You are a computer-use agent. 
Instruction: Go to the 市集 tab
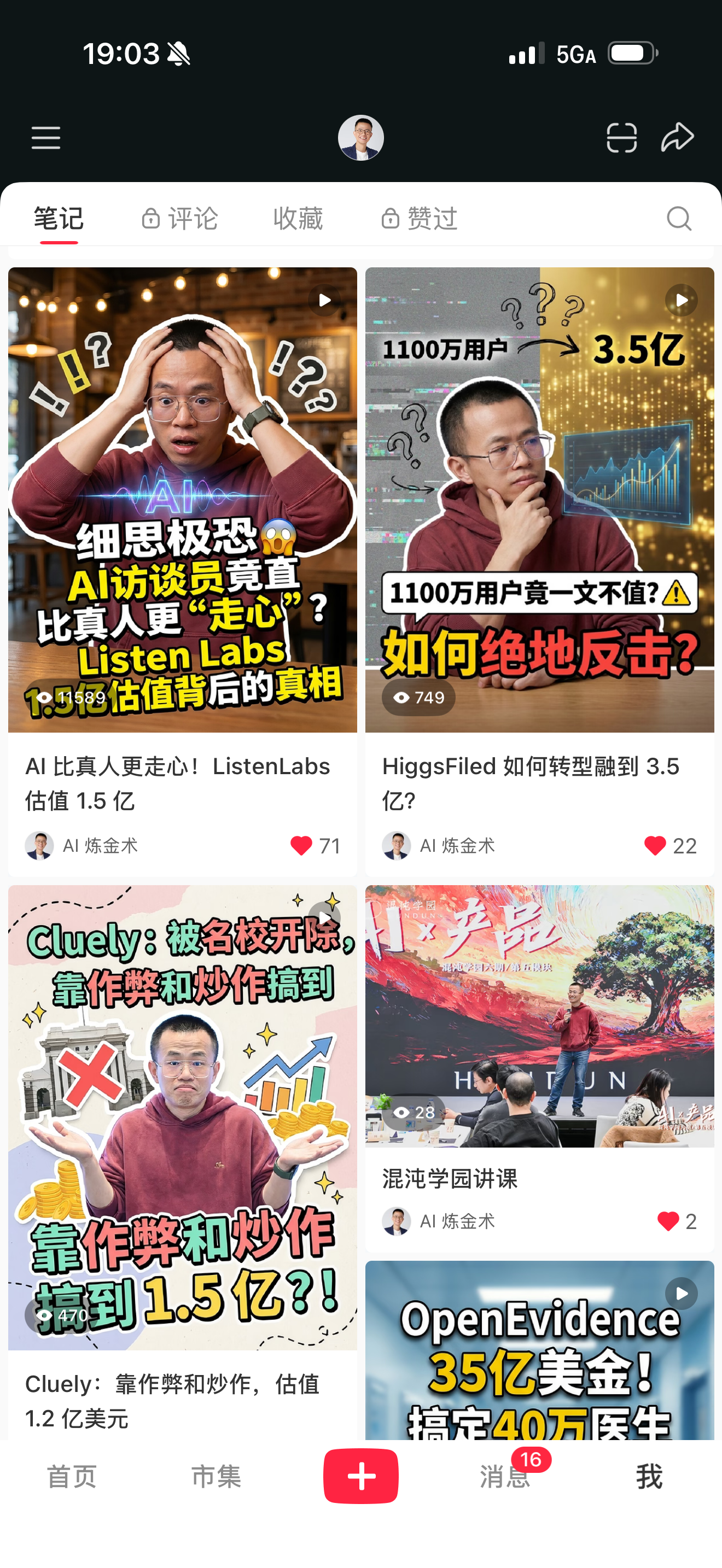point(216,1477)
